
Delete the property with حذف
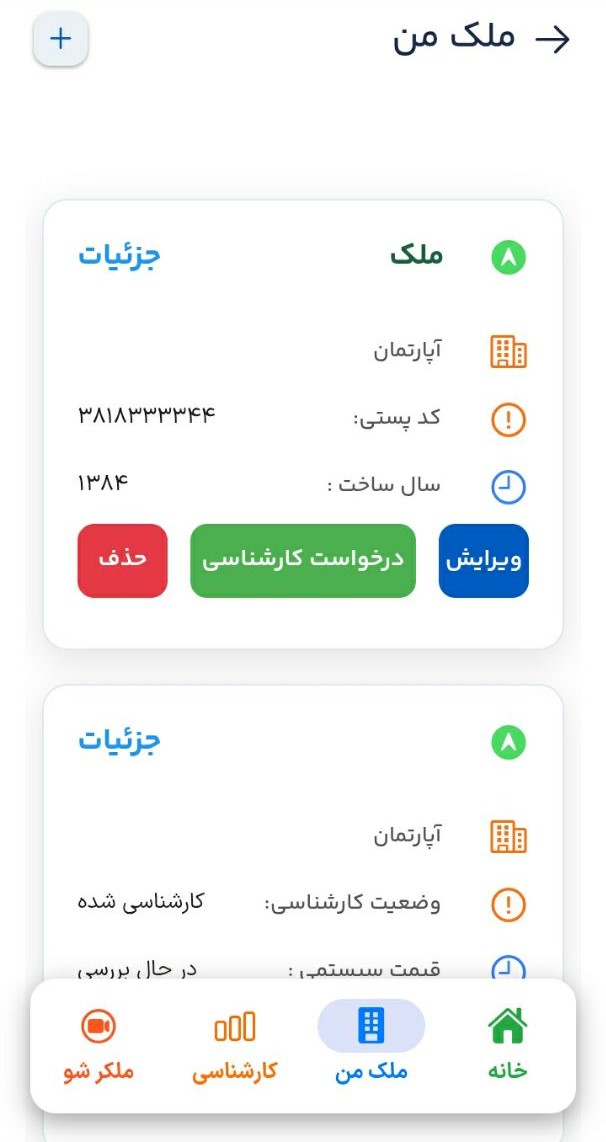click(122, 560)
